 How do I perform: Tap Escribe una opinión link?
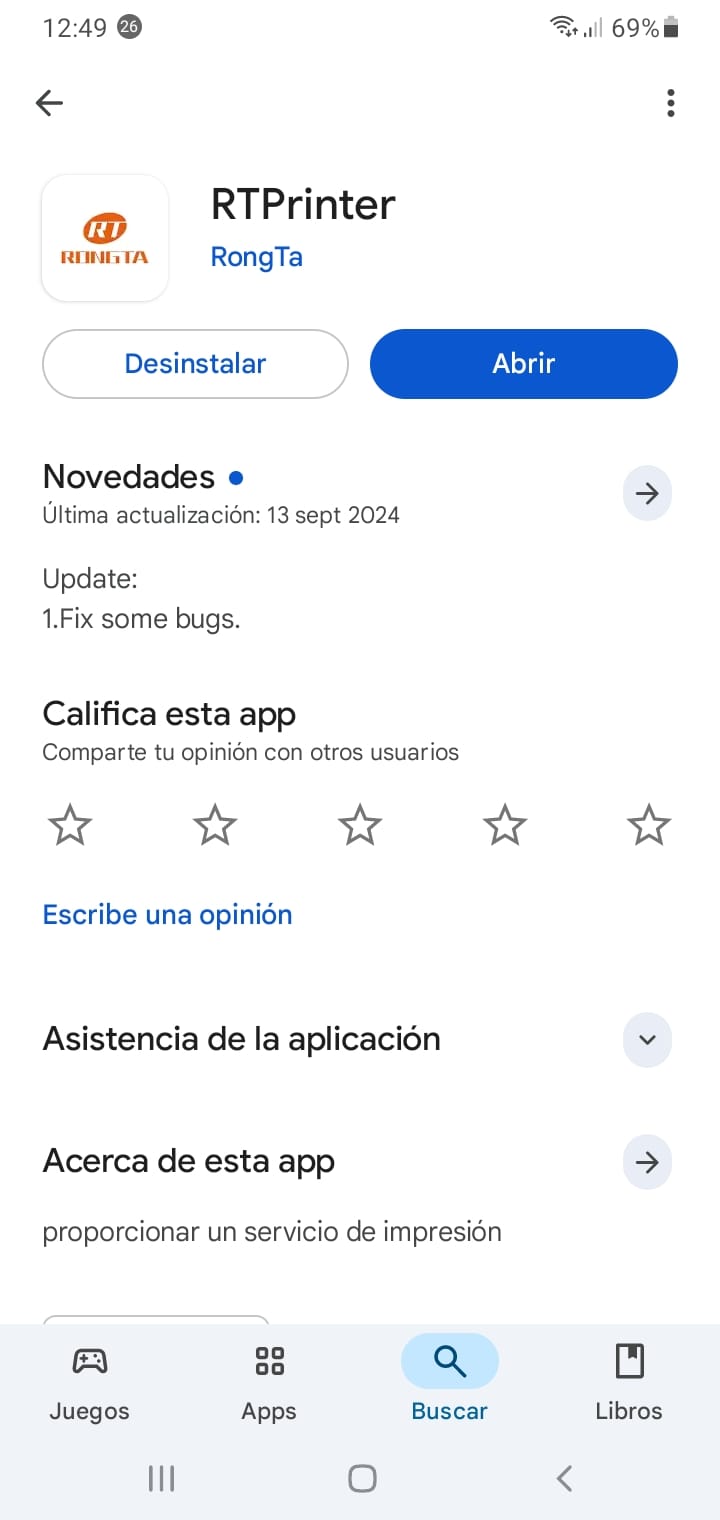coord(167,915)
